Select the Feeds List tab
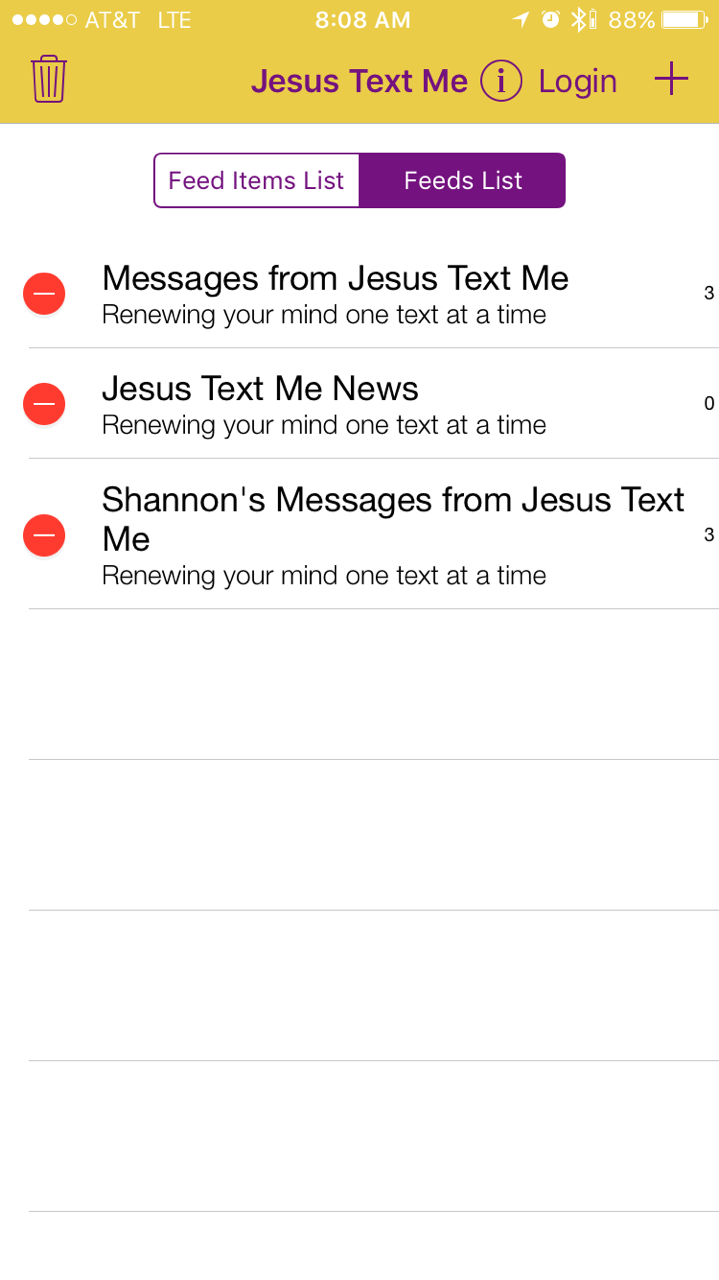This screenshot has width=719, height=1280. tap(463, 180)
